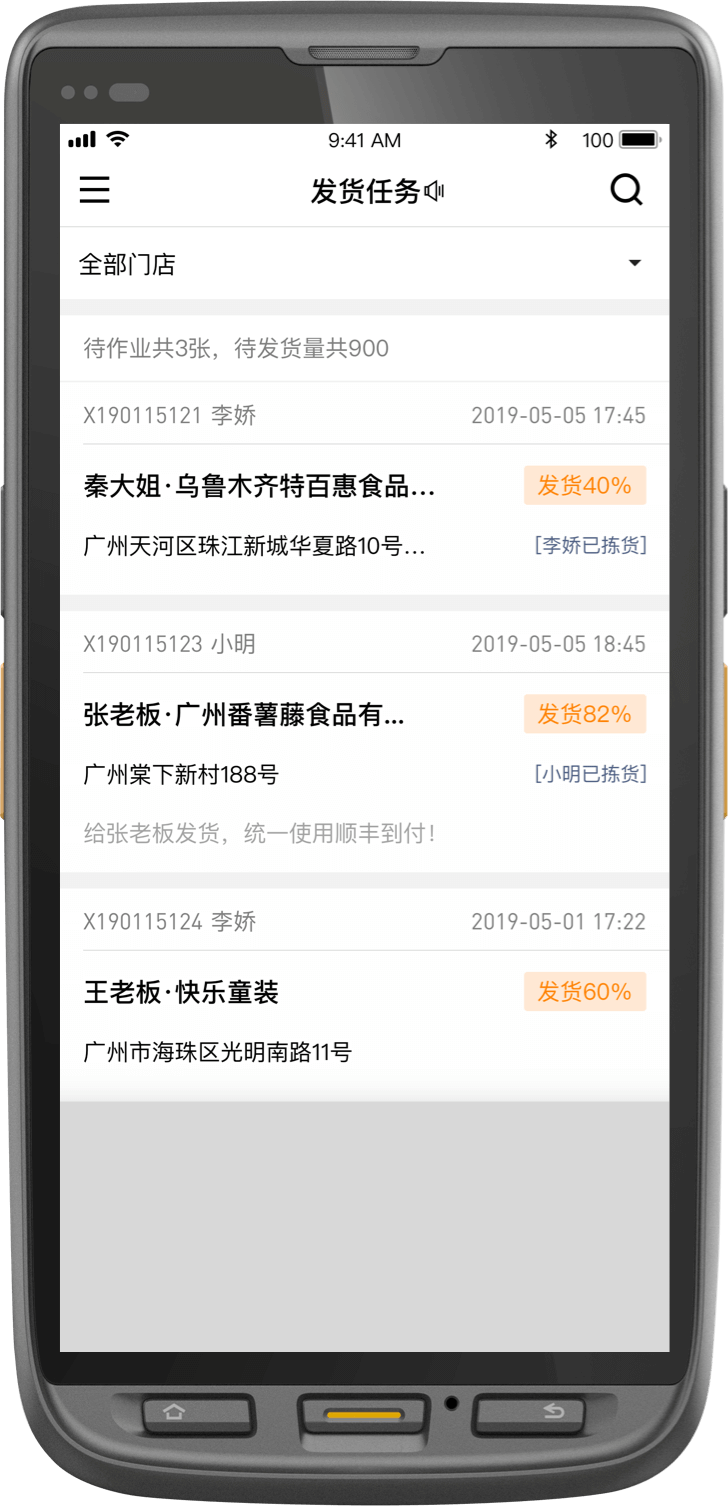728x1506 pixels.
Task: Open the hamburger drawer menu
Action: 95,190
